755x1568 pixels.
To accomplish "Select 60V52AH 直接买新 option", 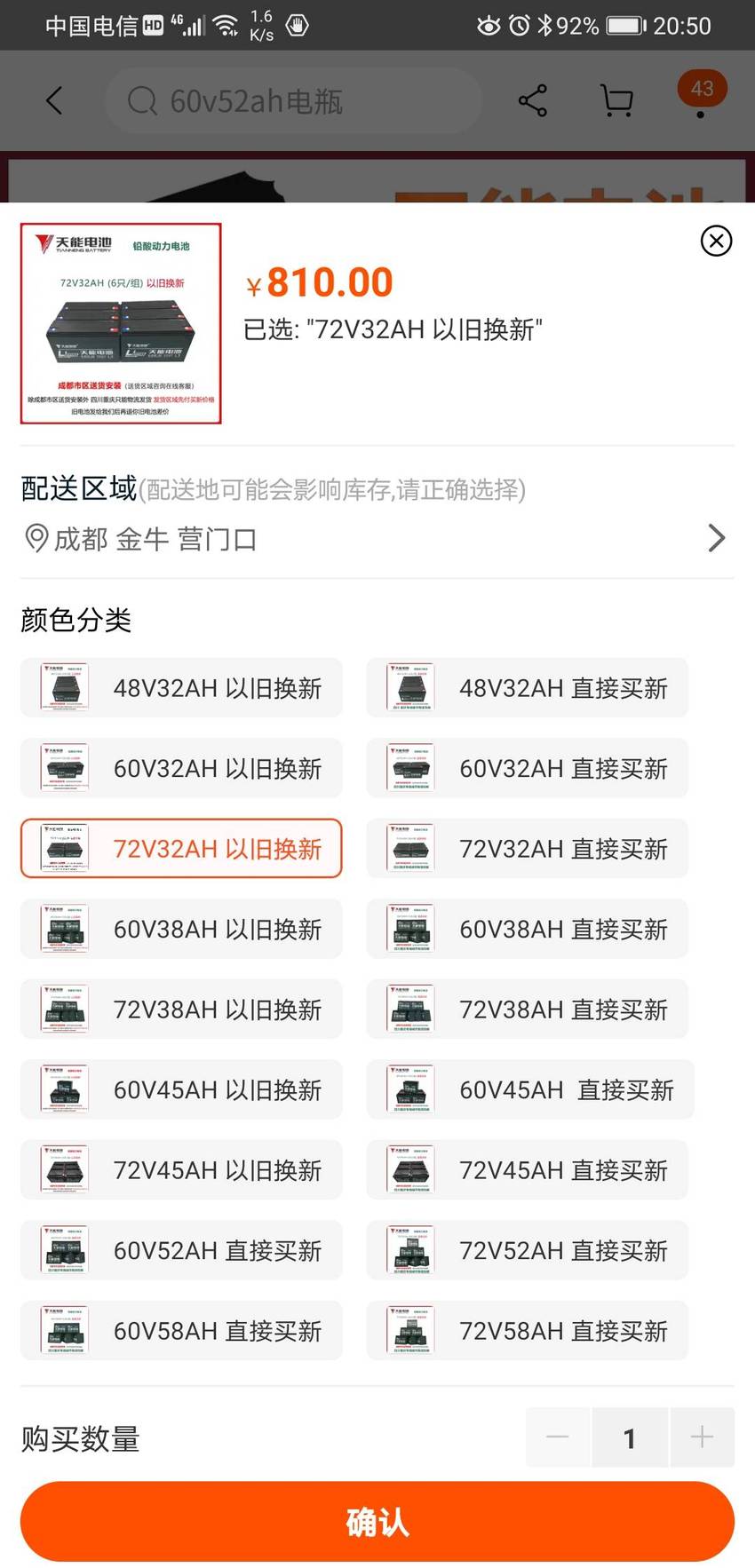I will point(181,1250).
